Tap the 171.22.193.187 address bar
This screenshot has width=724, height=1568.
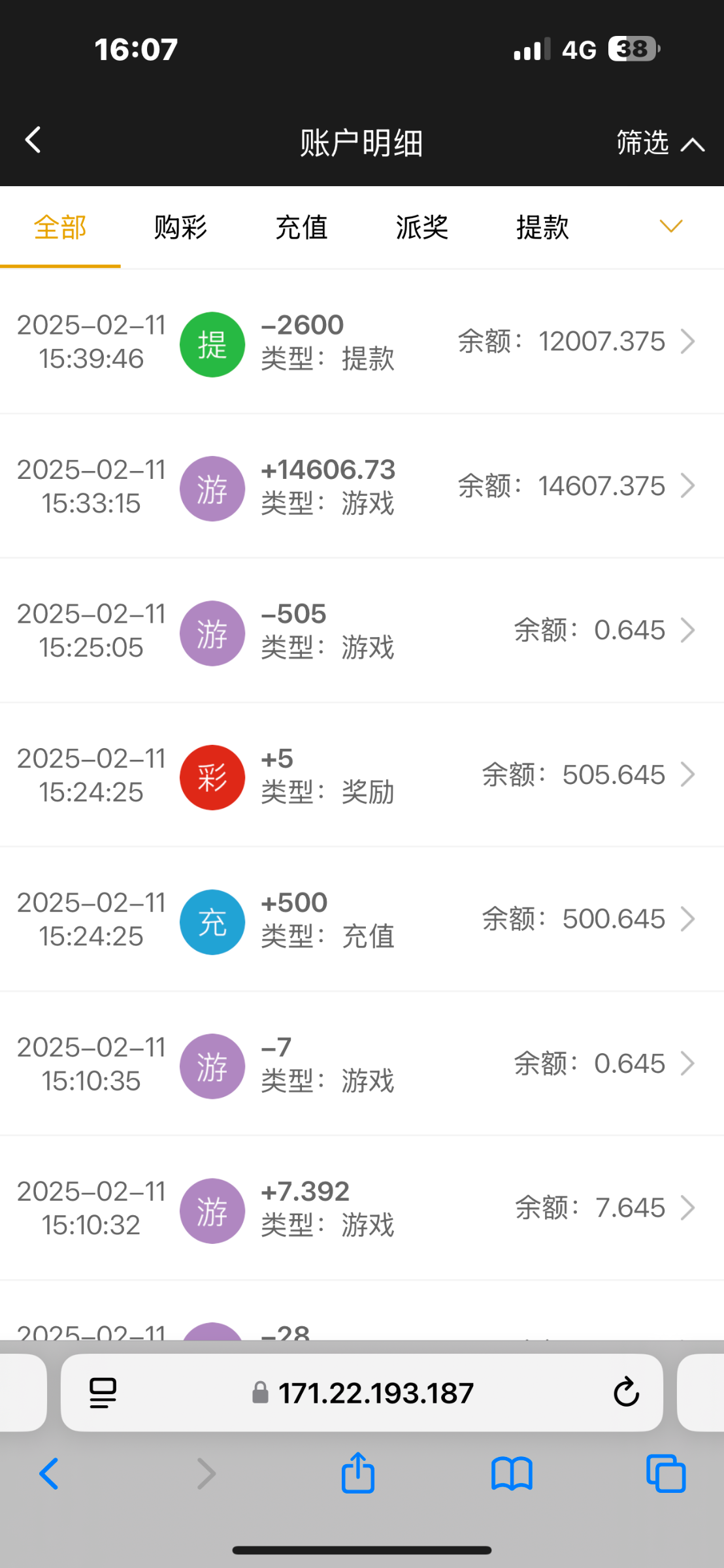click(x=362, y=1392)
